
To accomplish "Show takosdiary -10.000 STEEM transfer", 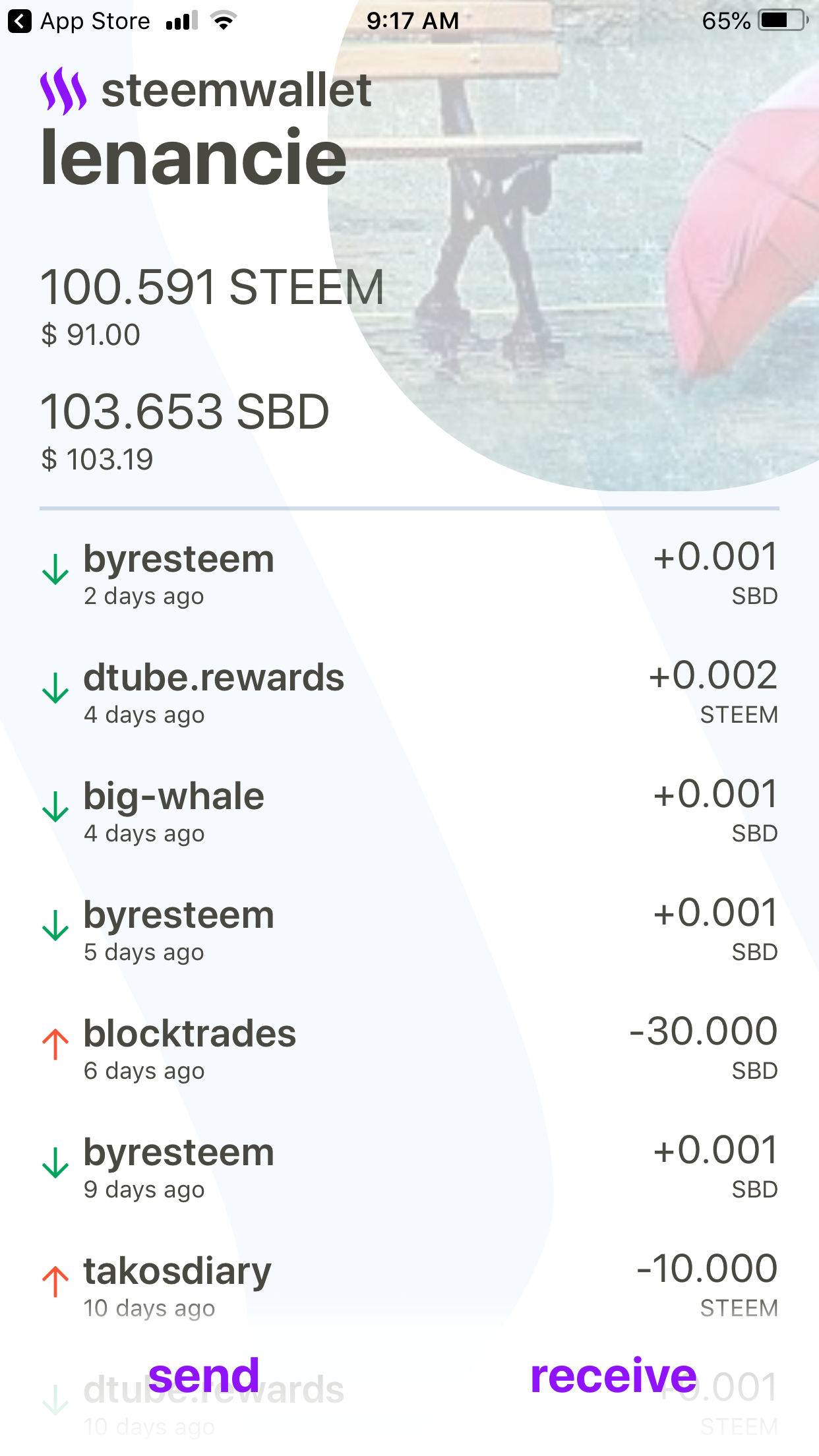I will tap(409, 1286).
